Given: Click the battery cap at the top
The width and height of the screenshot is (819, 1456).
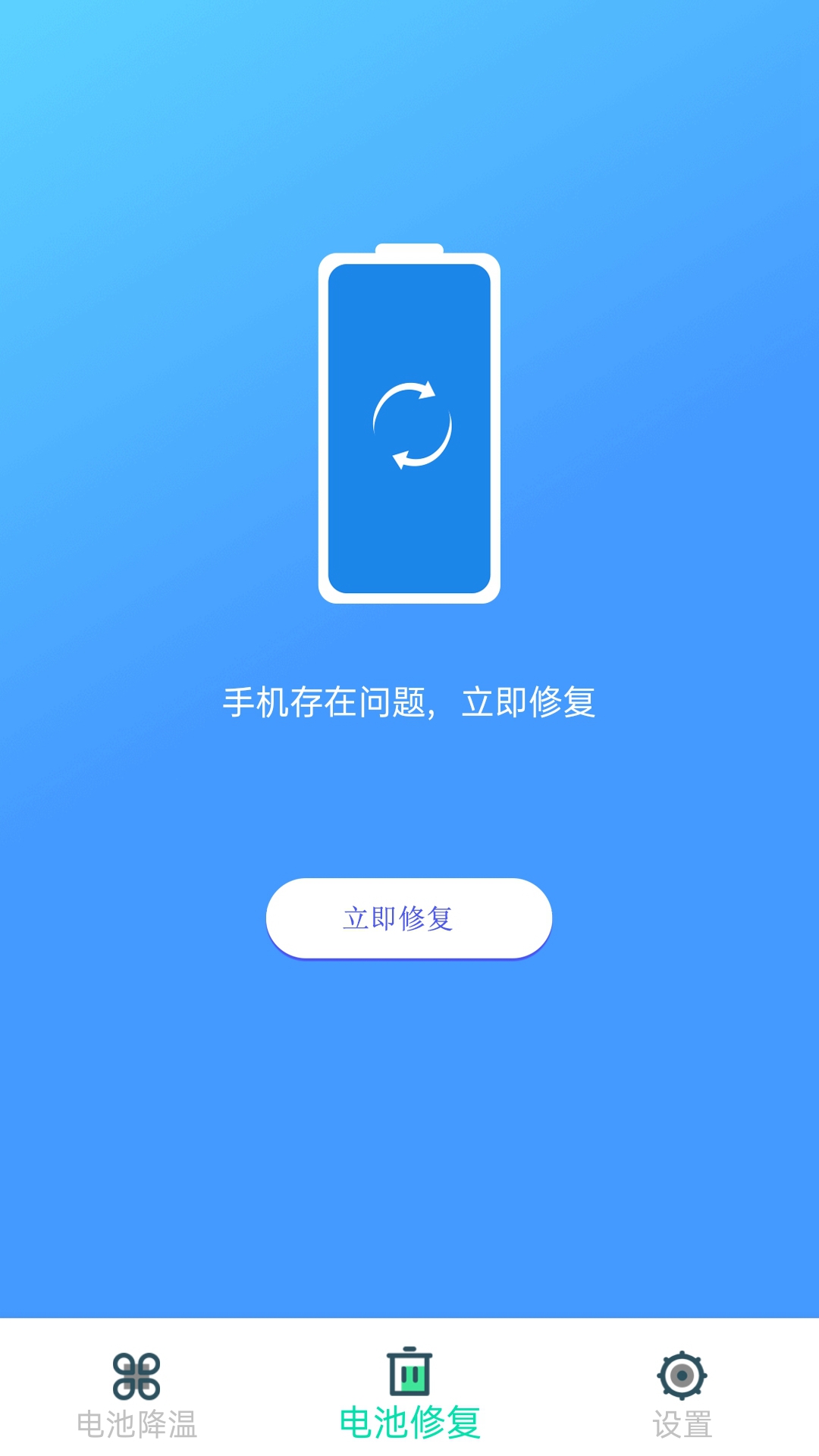Looking at the screenshot, I should pyautogui.click(x=409, y=248).
